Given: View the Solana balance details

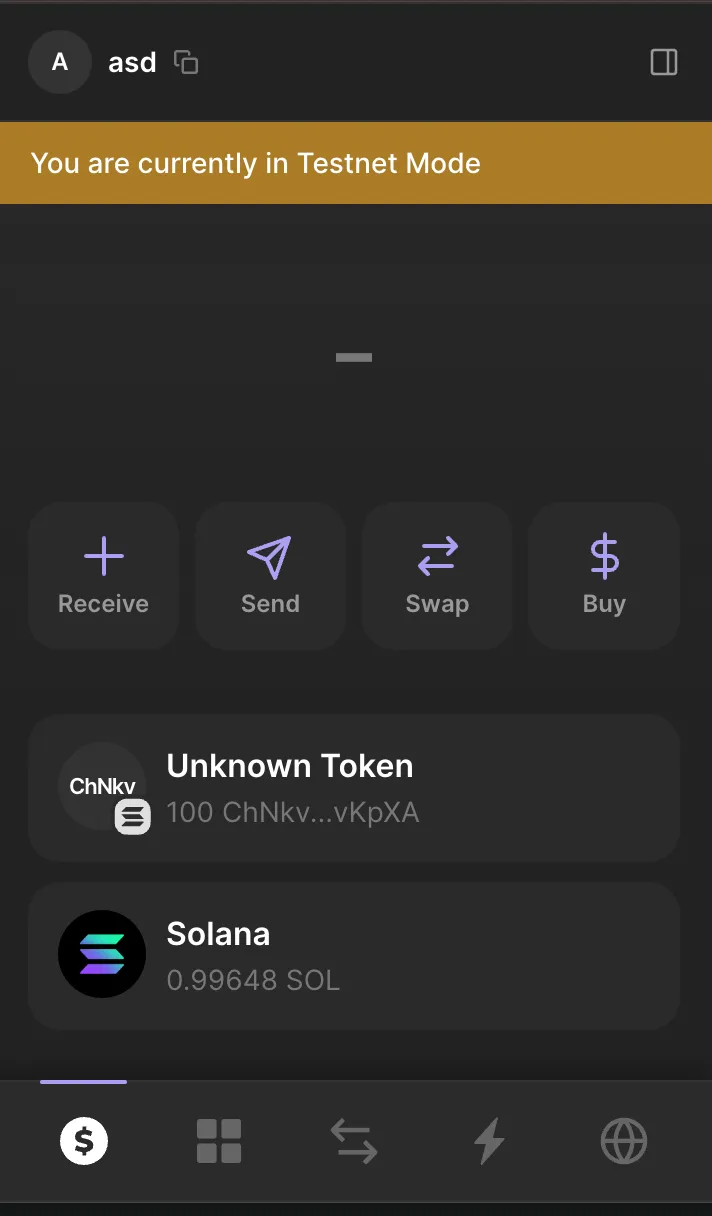Looking at the screenshot, I should [354, 956].
